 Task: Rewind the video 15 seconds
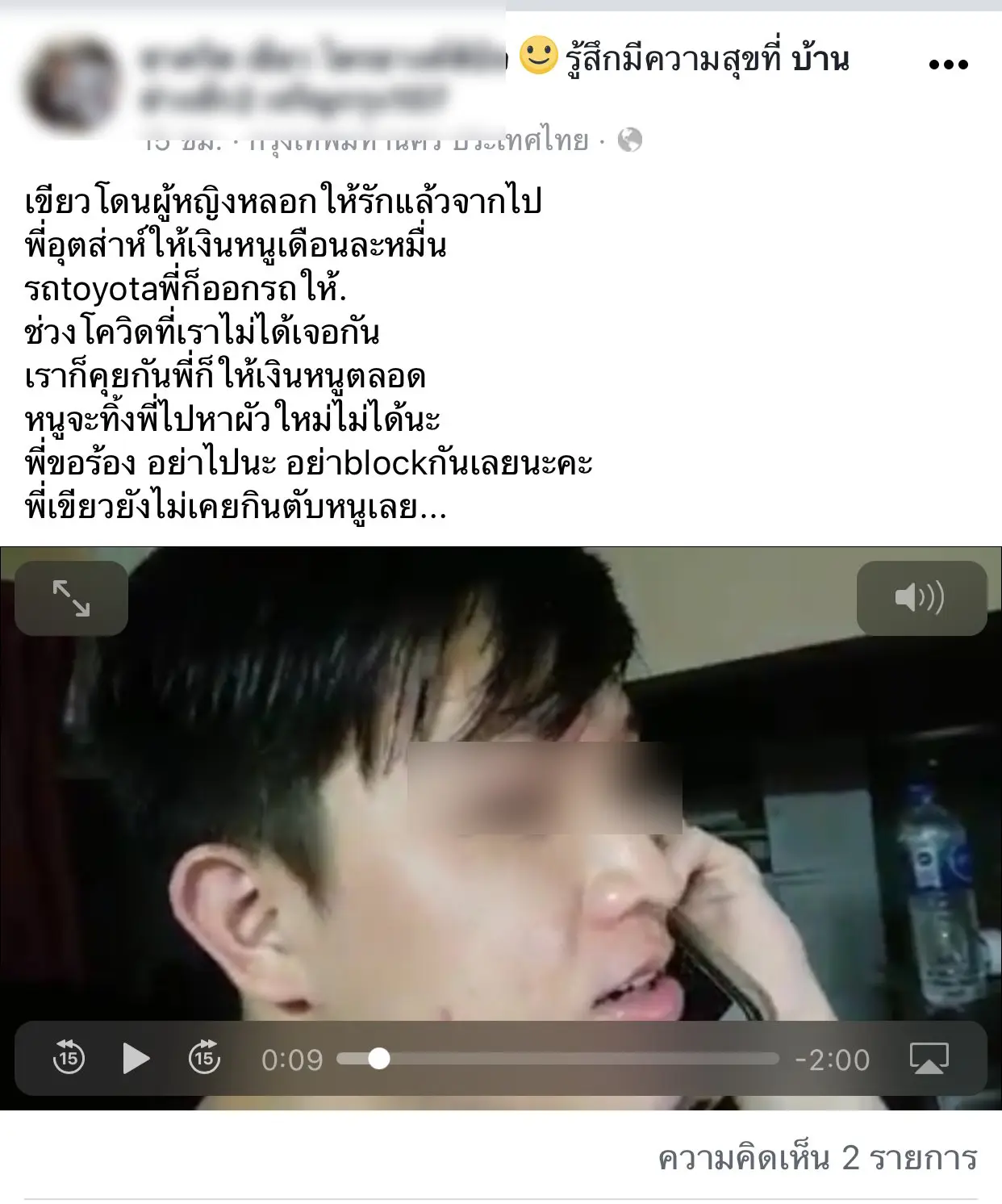(69, 1058)
